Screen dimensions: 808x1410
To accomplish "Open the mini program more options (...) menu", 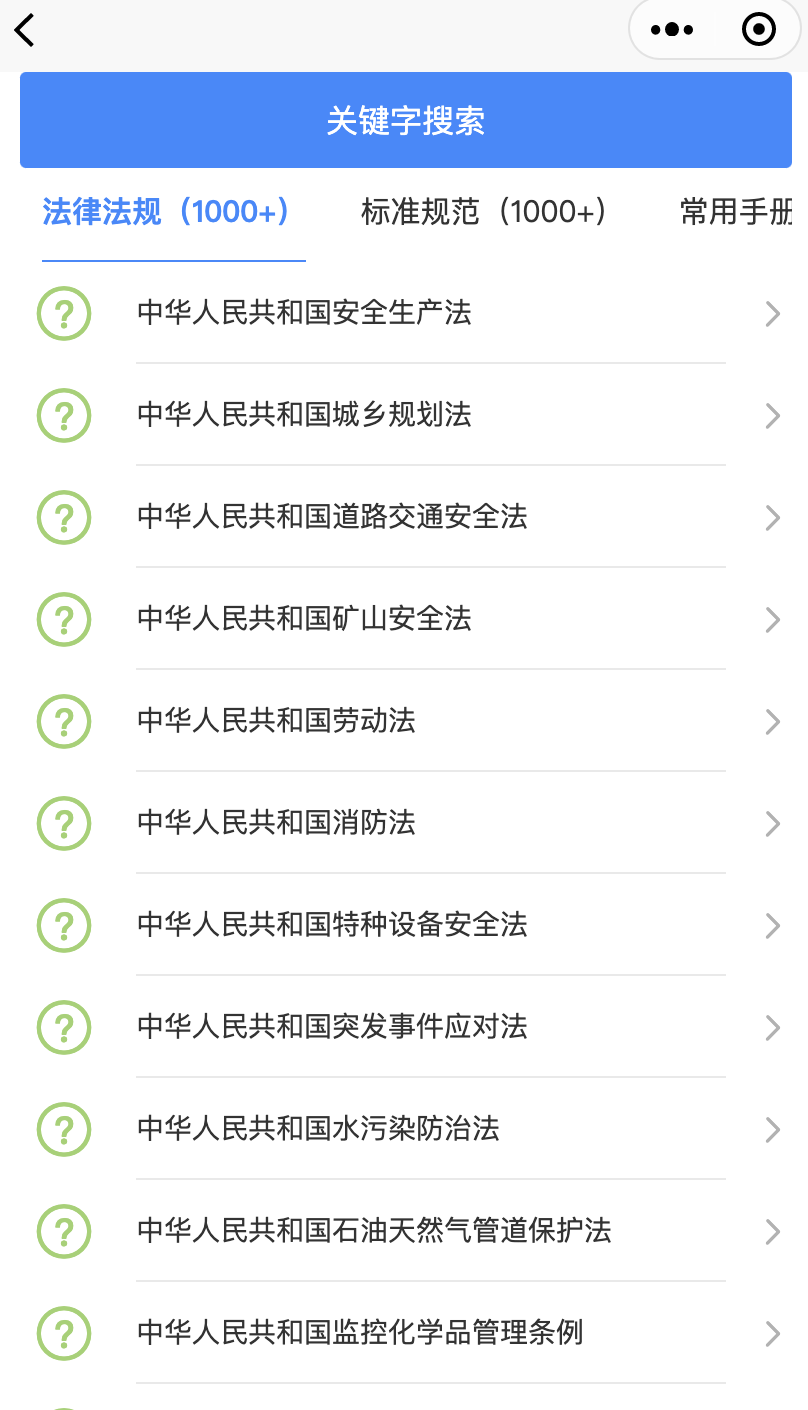I will 672,29.
